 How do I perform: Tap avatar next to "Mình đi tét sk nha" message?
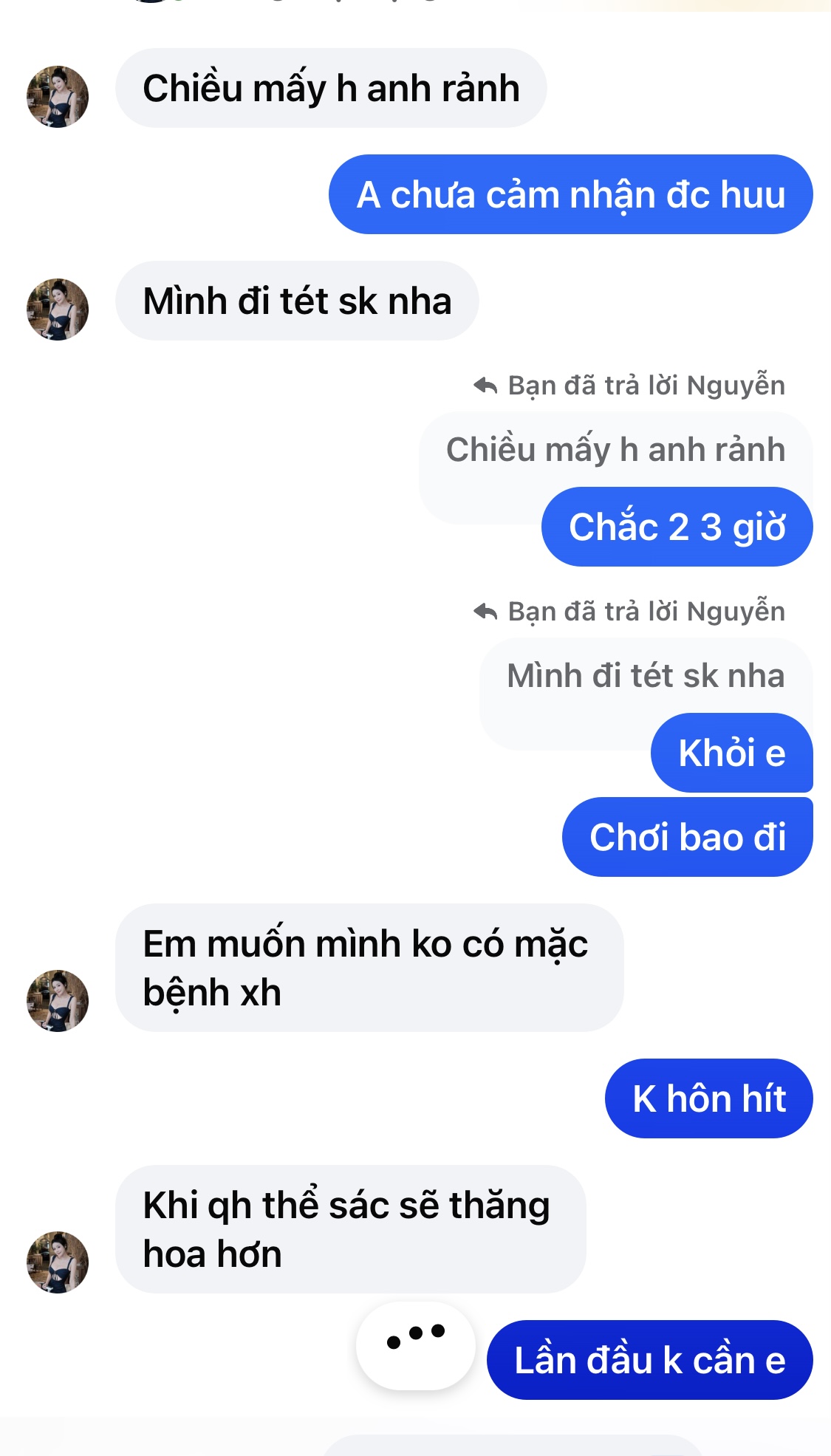point(58,310)
